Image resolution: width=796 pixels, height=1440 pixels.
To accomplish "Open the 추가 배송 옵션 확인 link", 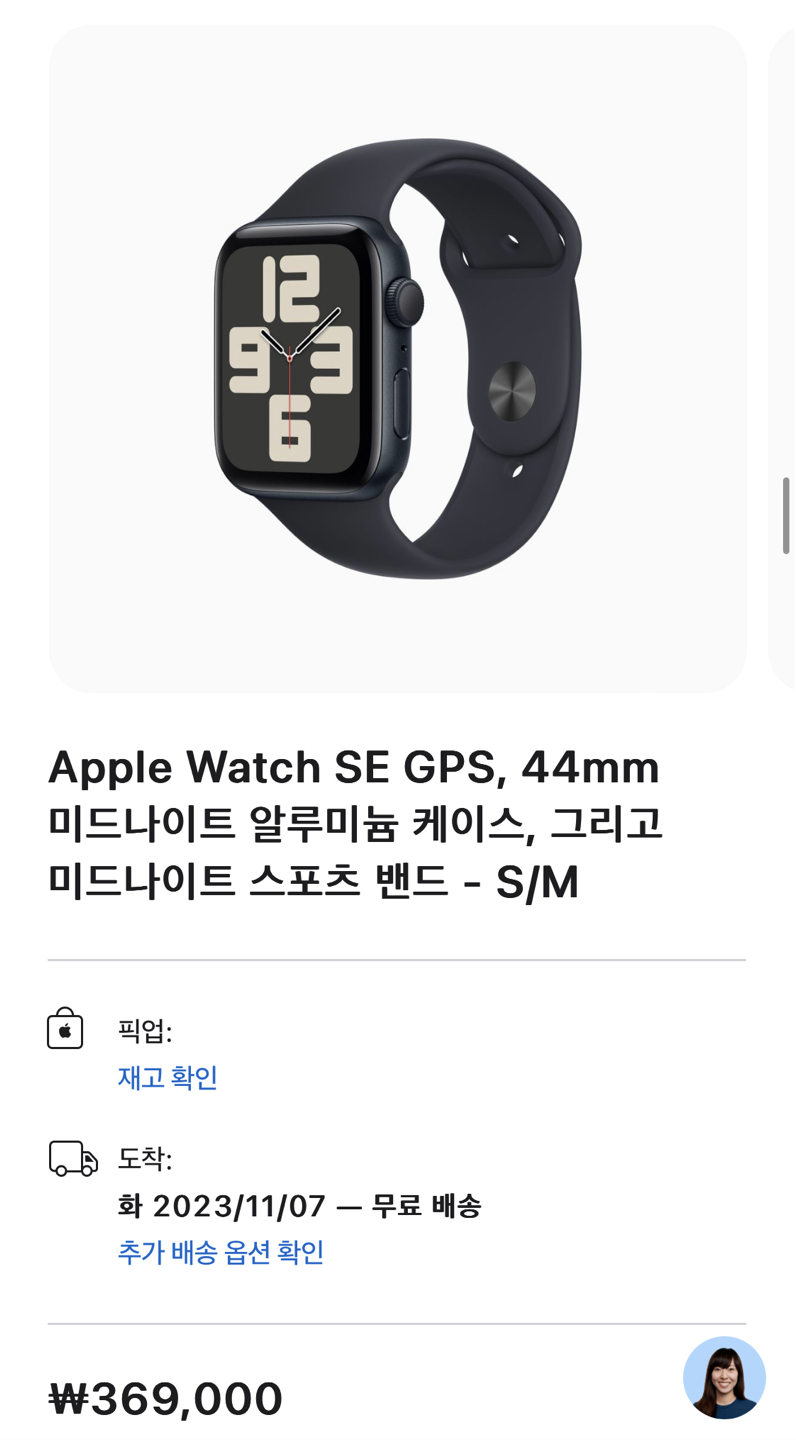I will 221,1252.
